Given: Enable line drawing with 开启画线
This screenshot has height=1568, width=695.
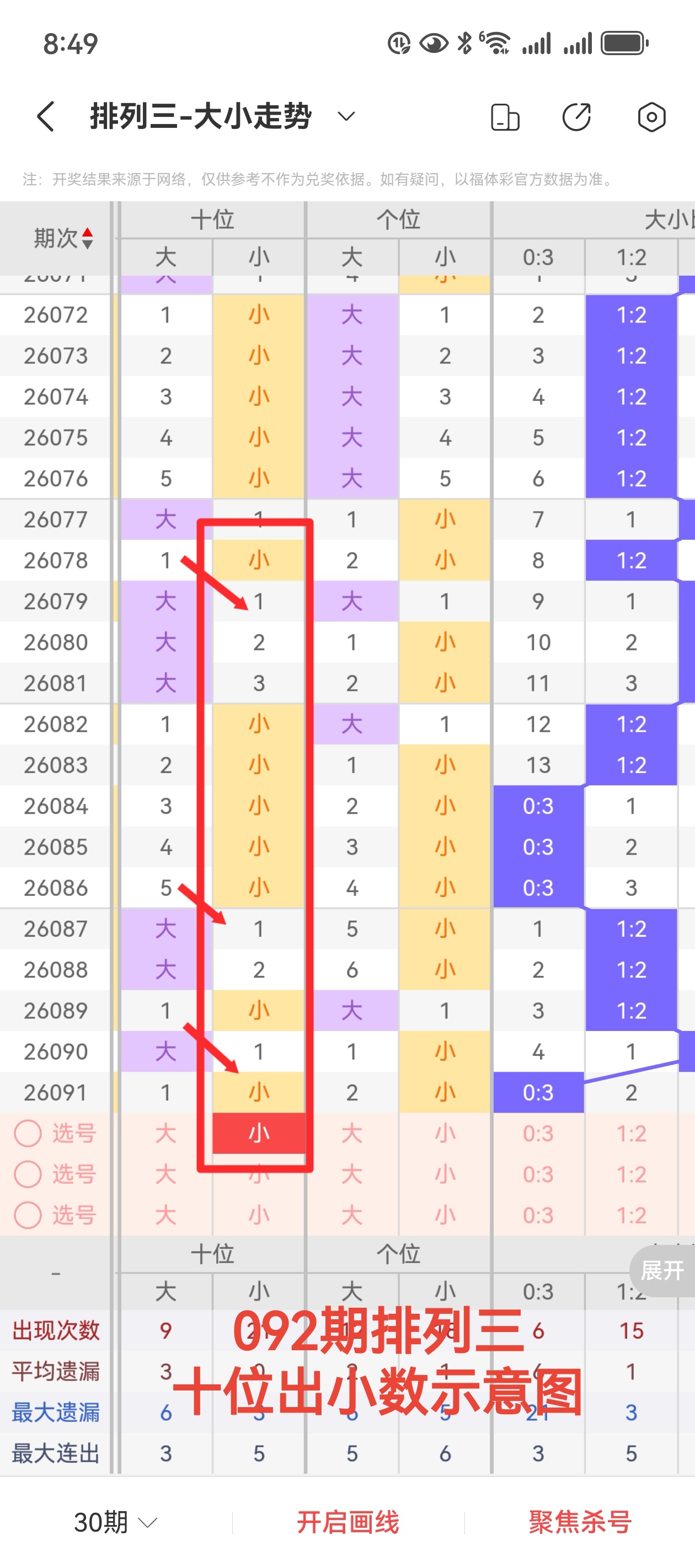Looking at the screenshot, I should pyautogui.click(x=348, y=1522).
